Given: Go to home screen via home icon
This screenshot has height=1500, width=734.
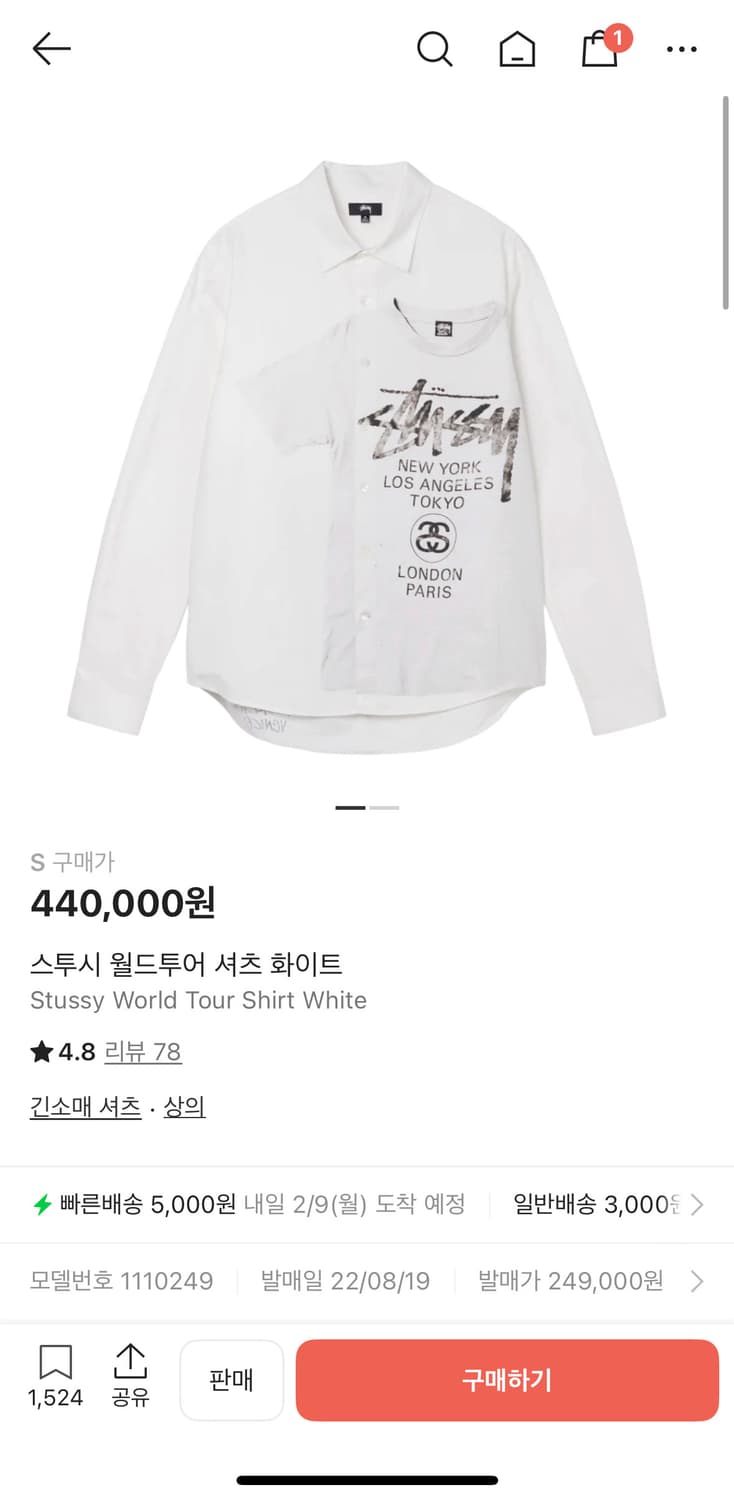Looking at the screenshot, I should pyautogui.click(x=517, y=48).
